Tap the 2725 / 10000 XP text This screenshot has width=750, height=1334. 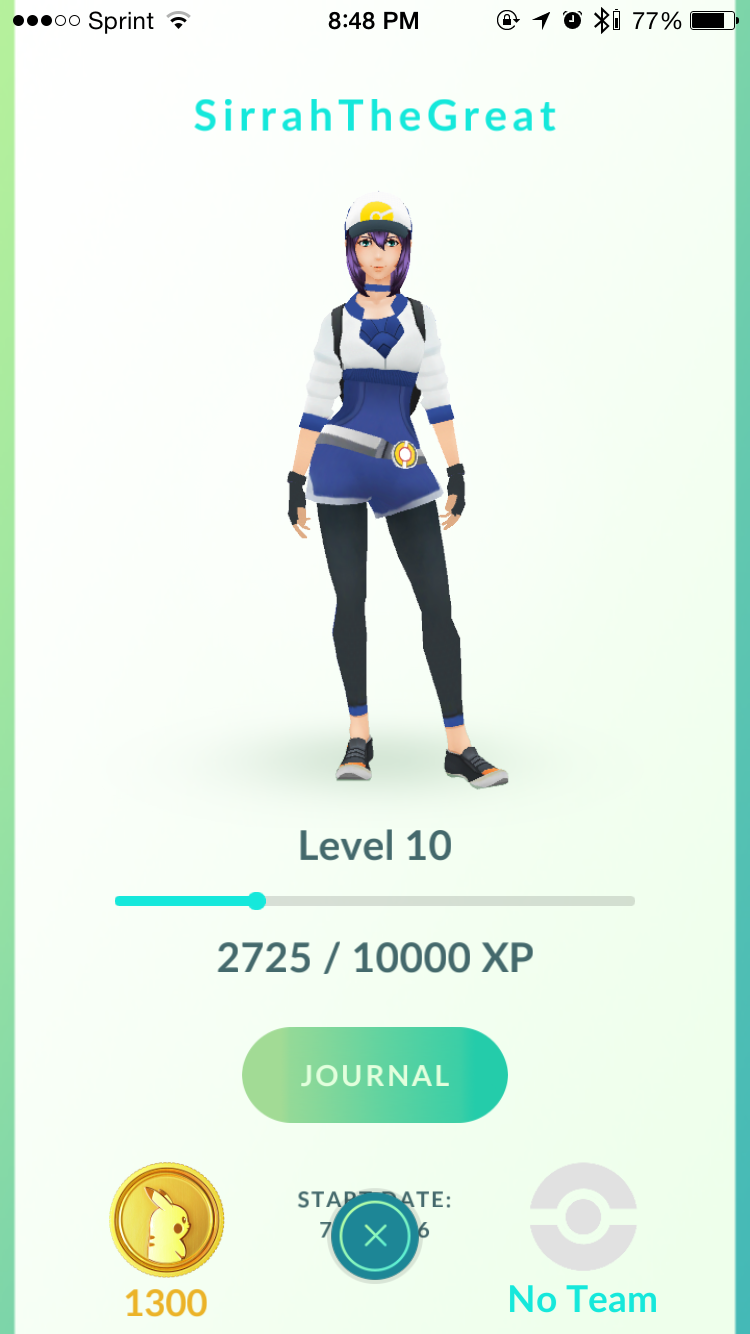(375, 957)
